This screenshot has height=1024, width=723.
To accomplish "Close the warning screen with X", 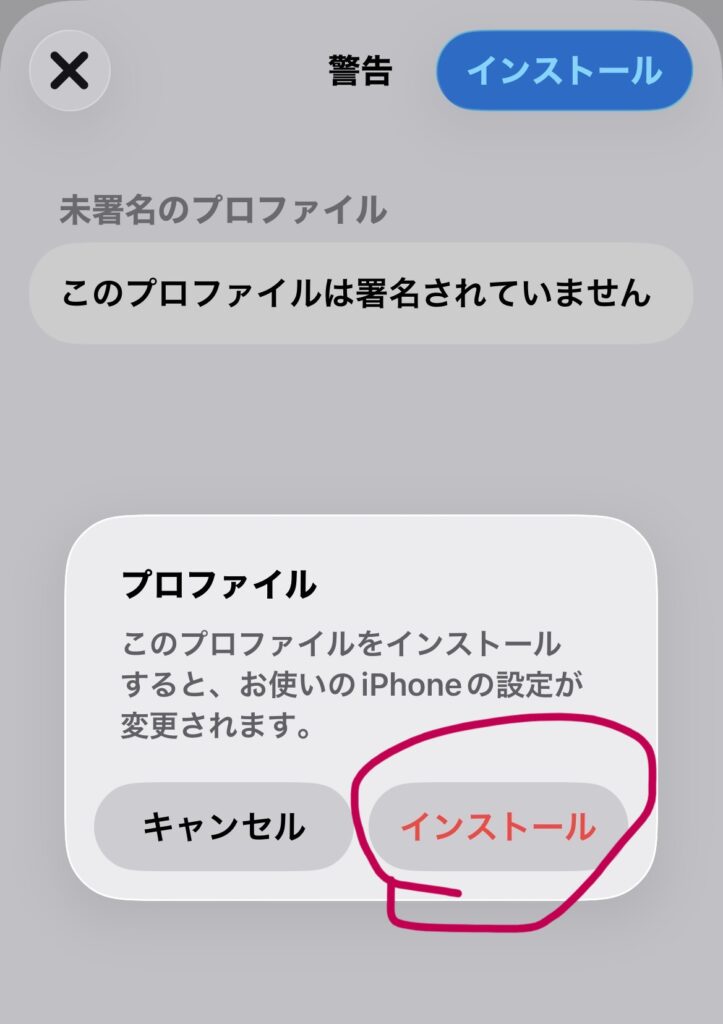I will tap(69, 70).
